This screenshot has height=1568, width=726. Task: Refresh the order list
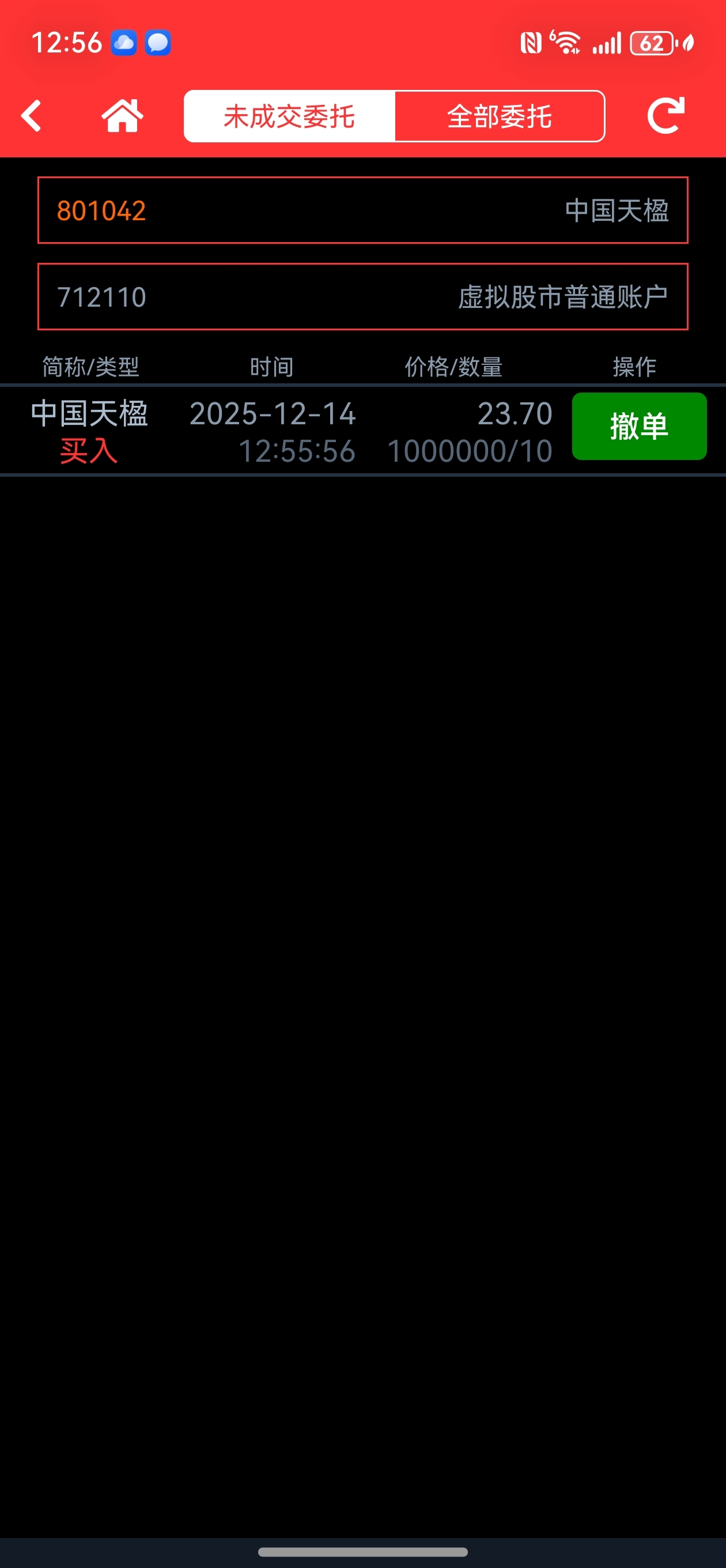click(665, 116)
